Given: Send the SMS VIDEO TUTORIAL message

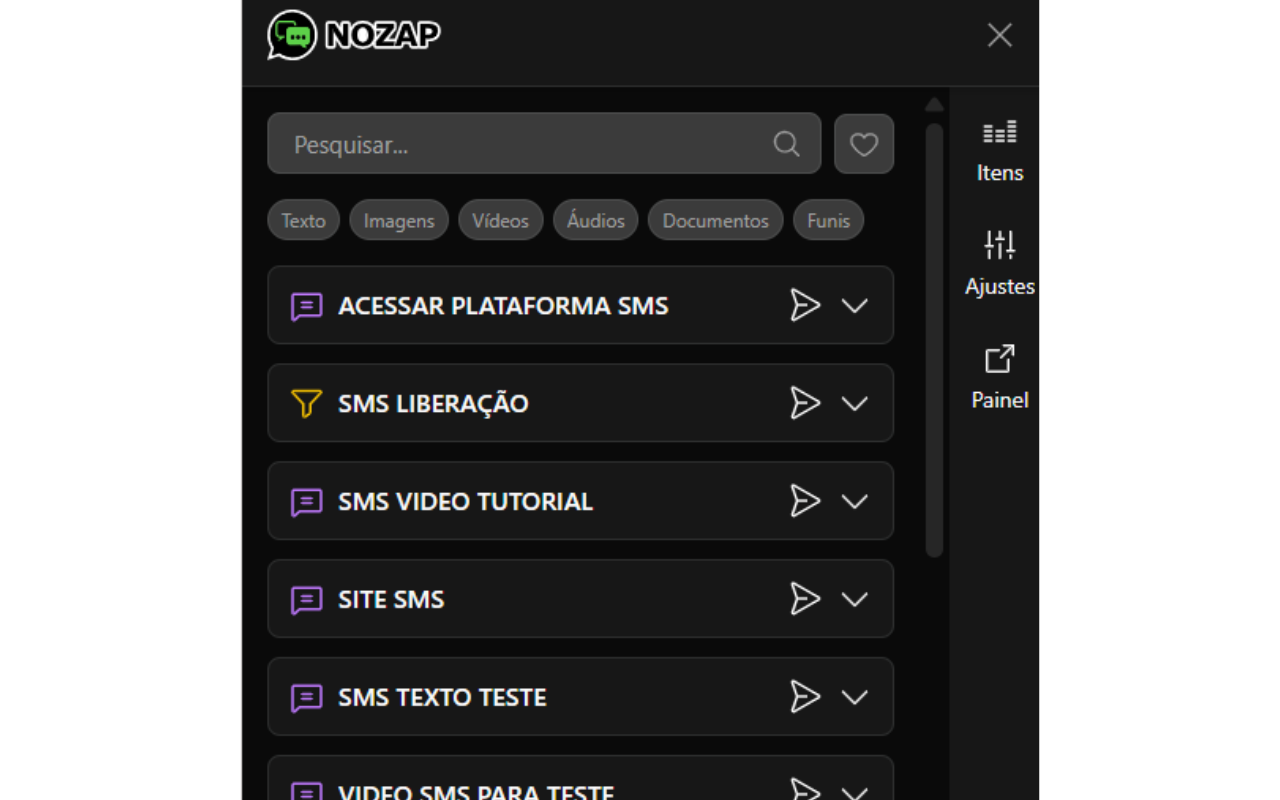Looking at the screenshot, I should 805,501.
